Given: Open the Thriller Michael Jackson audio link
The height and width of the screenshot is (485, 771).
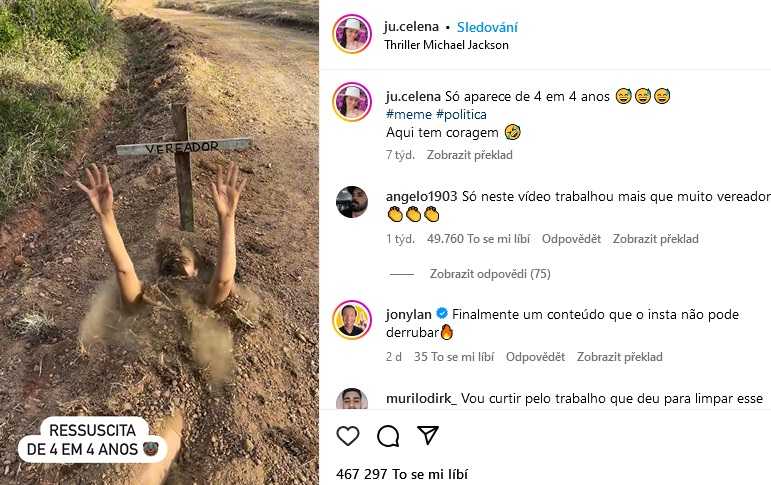Looking at the screenshot, I should tap(447, 45).
